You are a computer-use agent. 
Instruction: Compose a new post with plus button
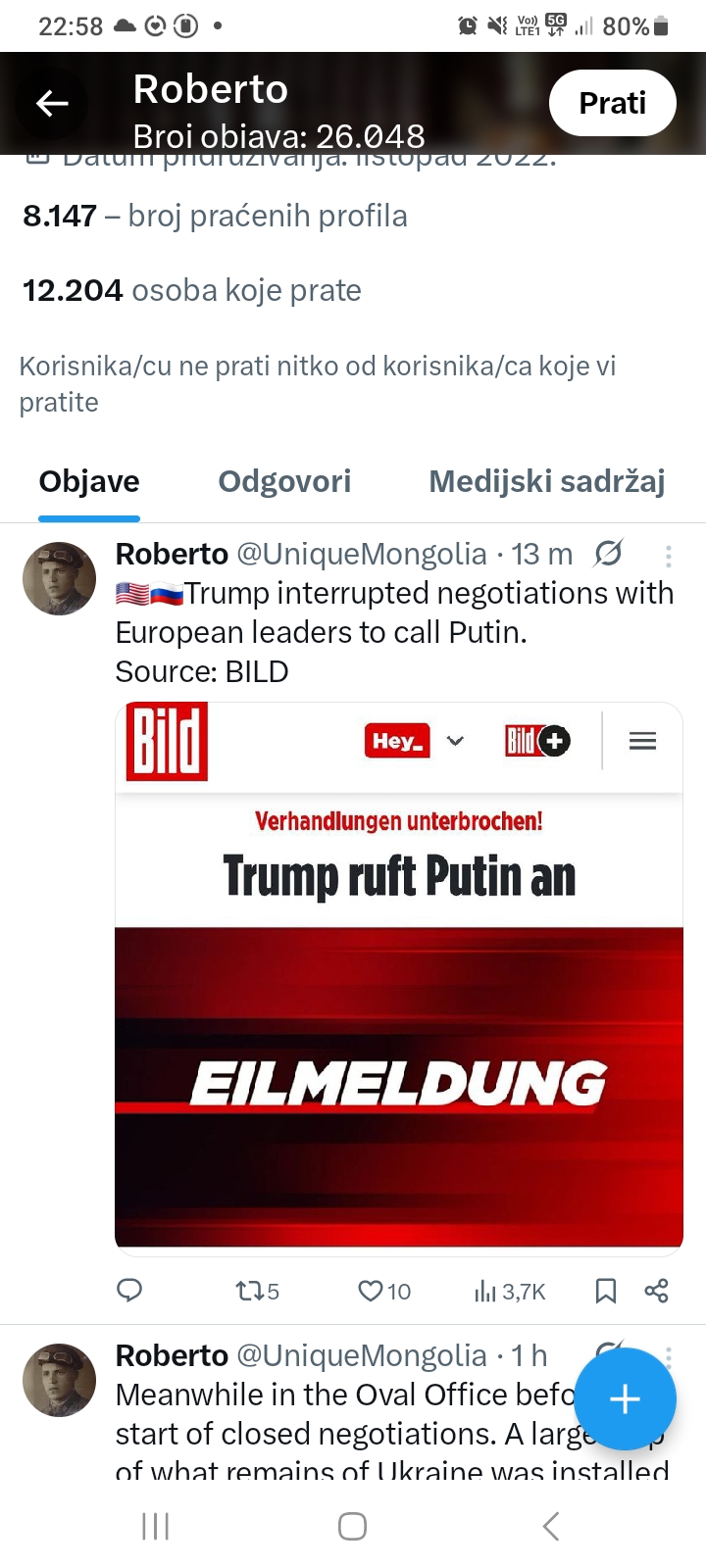(625, 1398)
